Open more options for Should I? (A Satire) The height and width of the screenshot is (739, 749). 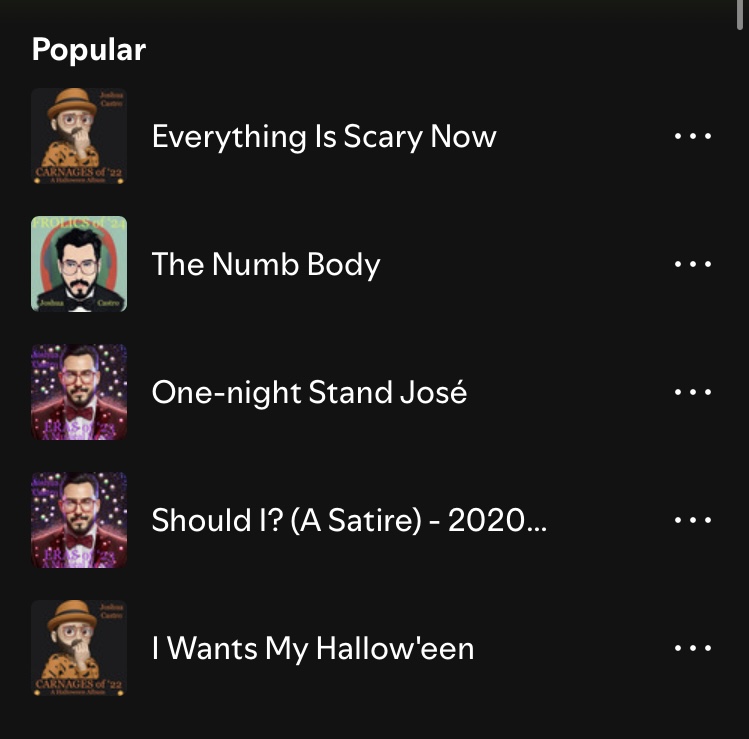coord(692,521)
